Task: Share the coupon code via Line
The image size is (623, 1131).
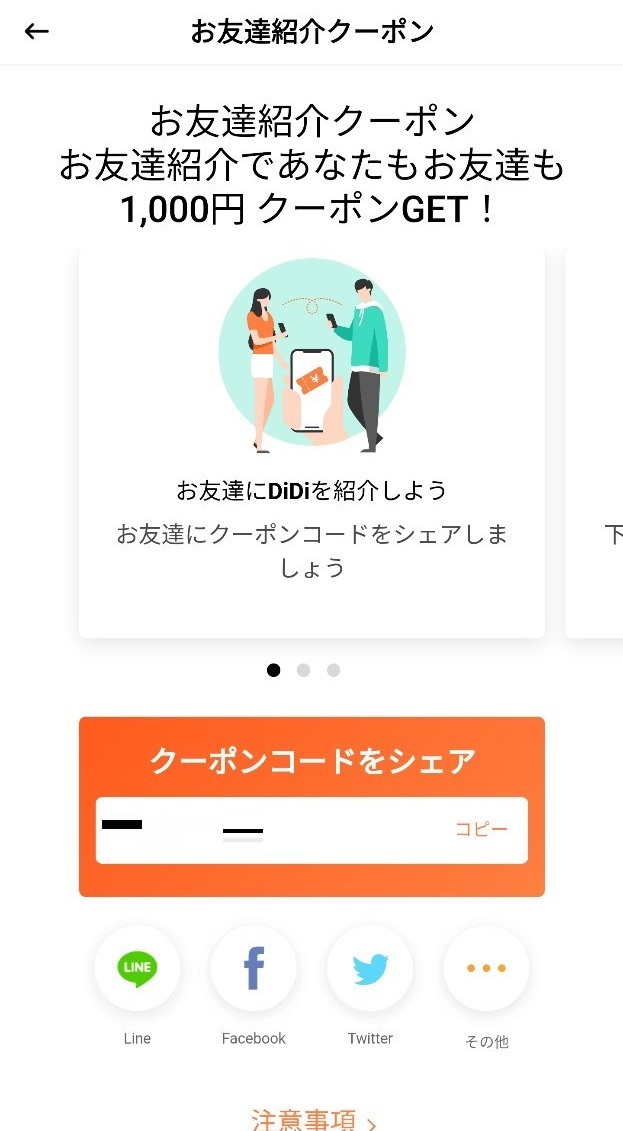Action: point(137,968)
